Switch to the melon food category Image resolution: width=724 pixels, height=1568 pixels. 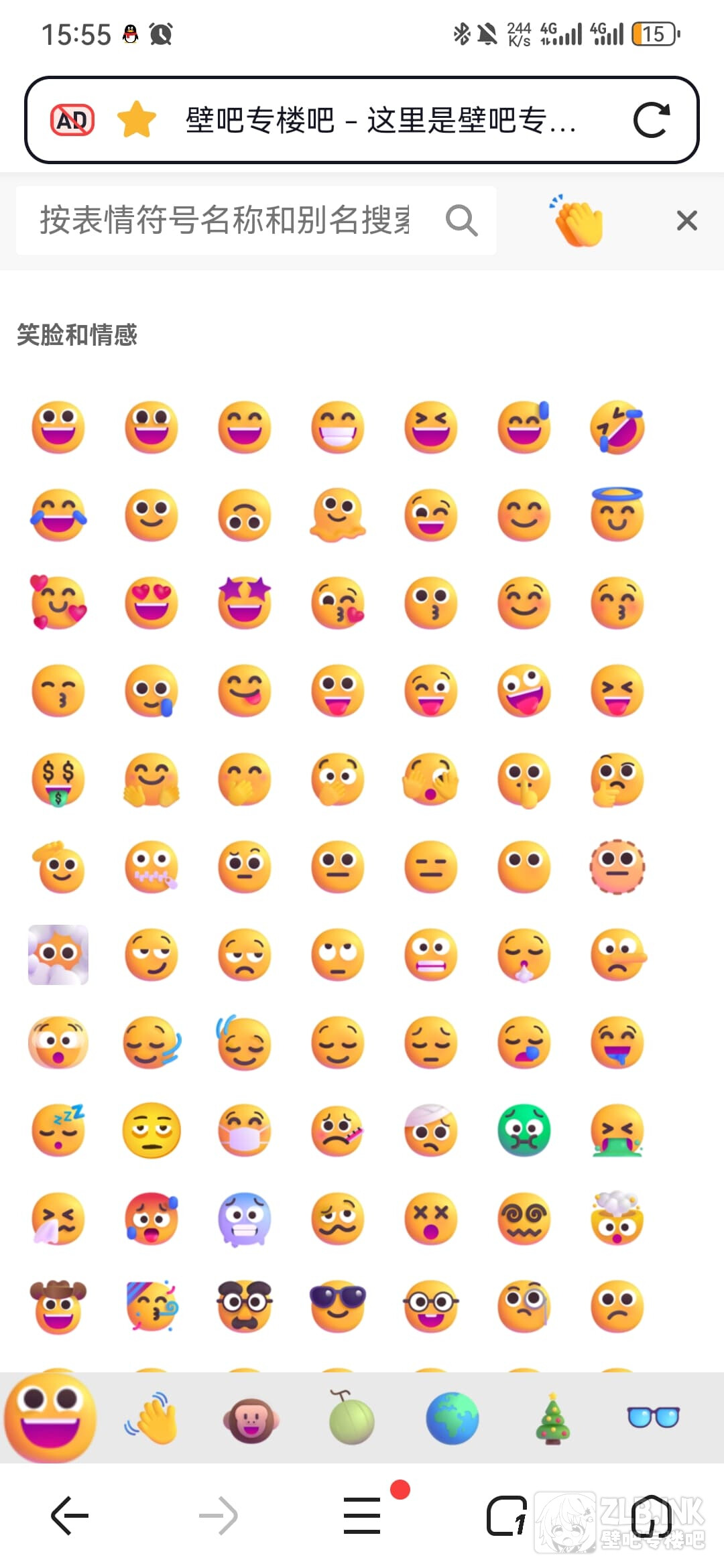(351, 1418)
